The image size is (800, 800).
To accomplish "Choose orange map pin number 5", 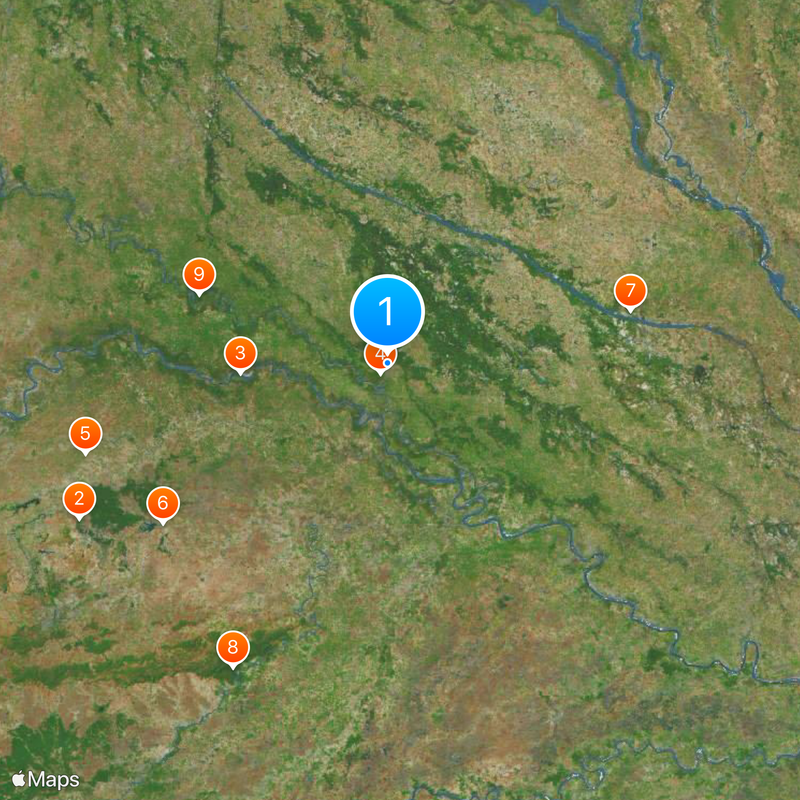I will point(85,434).
